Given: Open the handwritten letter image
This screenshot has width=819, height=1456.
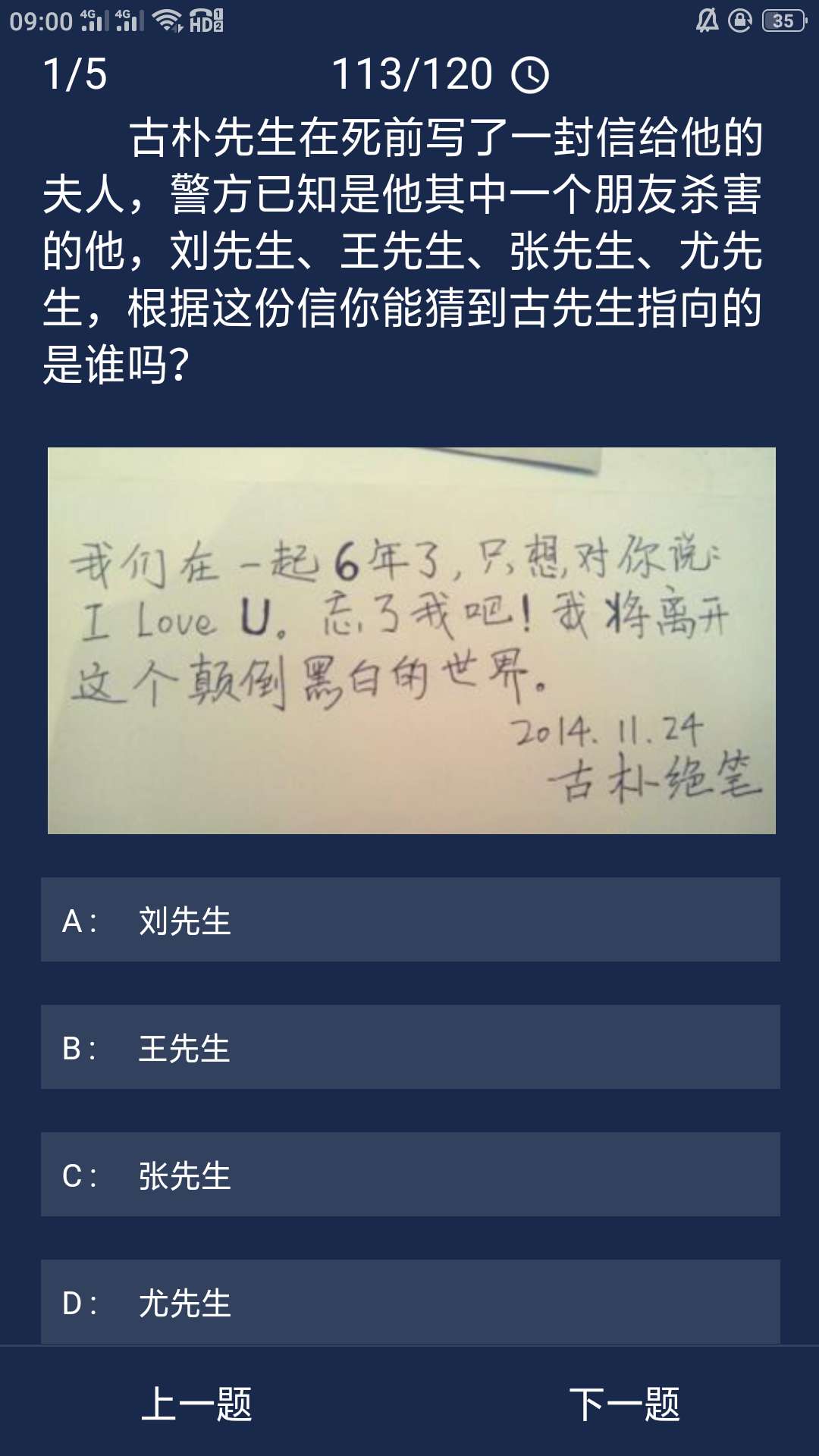Looking at the screenshot, I should (411, 641).
